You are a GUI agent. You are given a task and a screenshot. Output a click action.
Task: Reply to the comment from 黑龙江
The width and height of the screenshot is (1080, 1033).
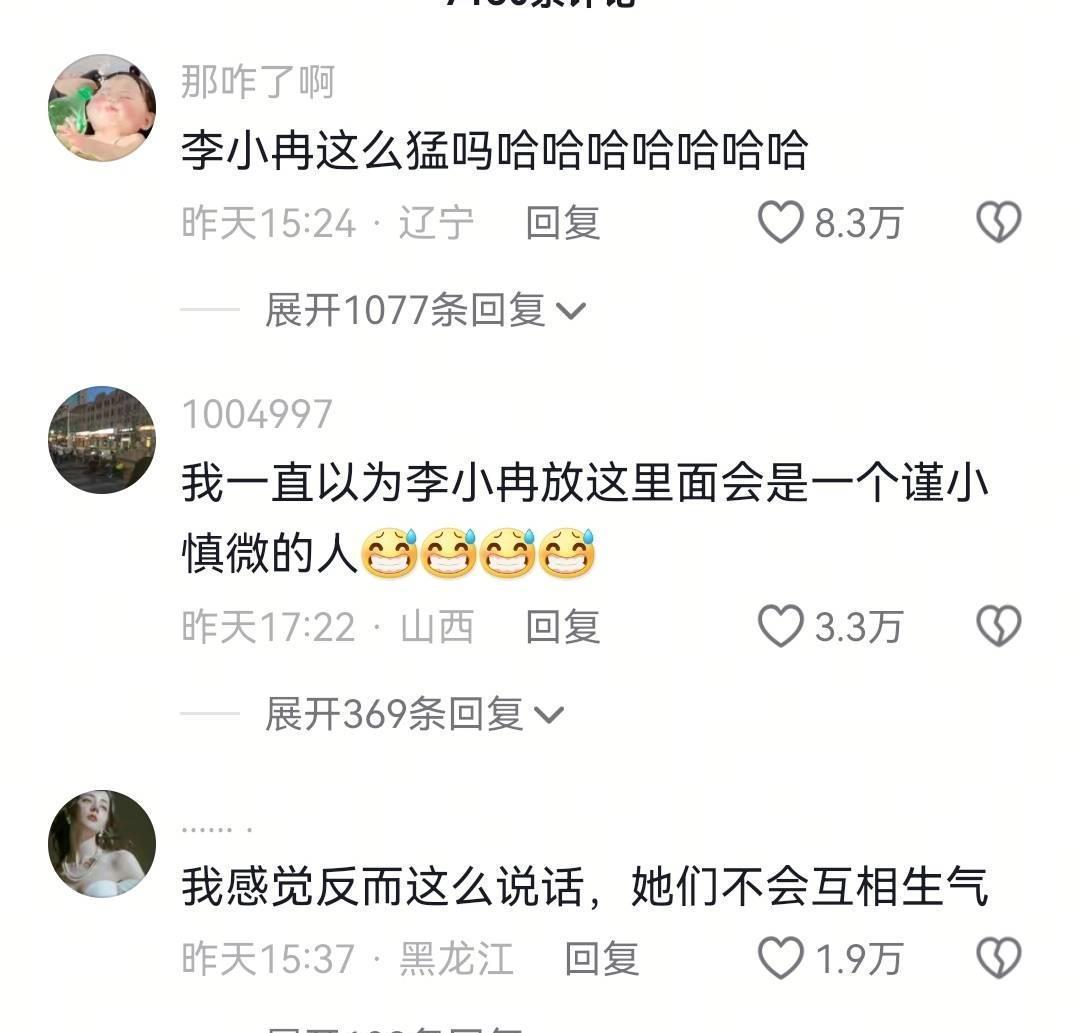tap(601, 959)
